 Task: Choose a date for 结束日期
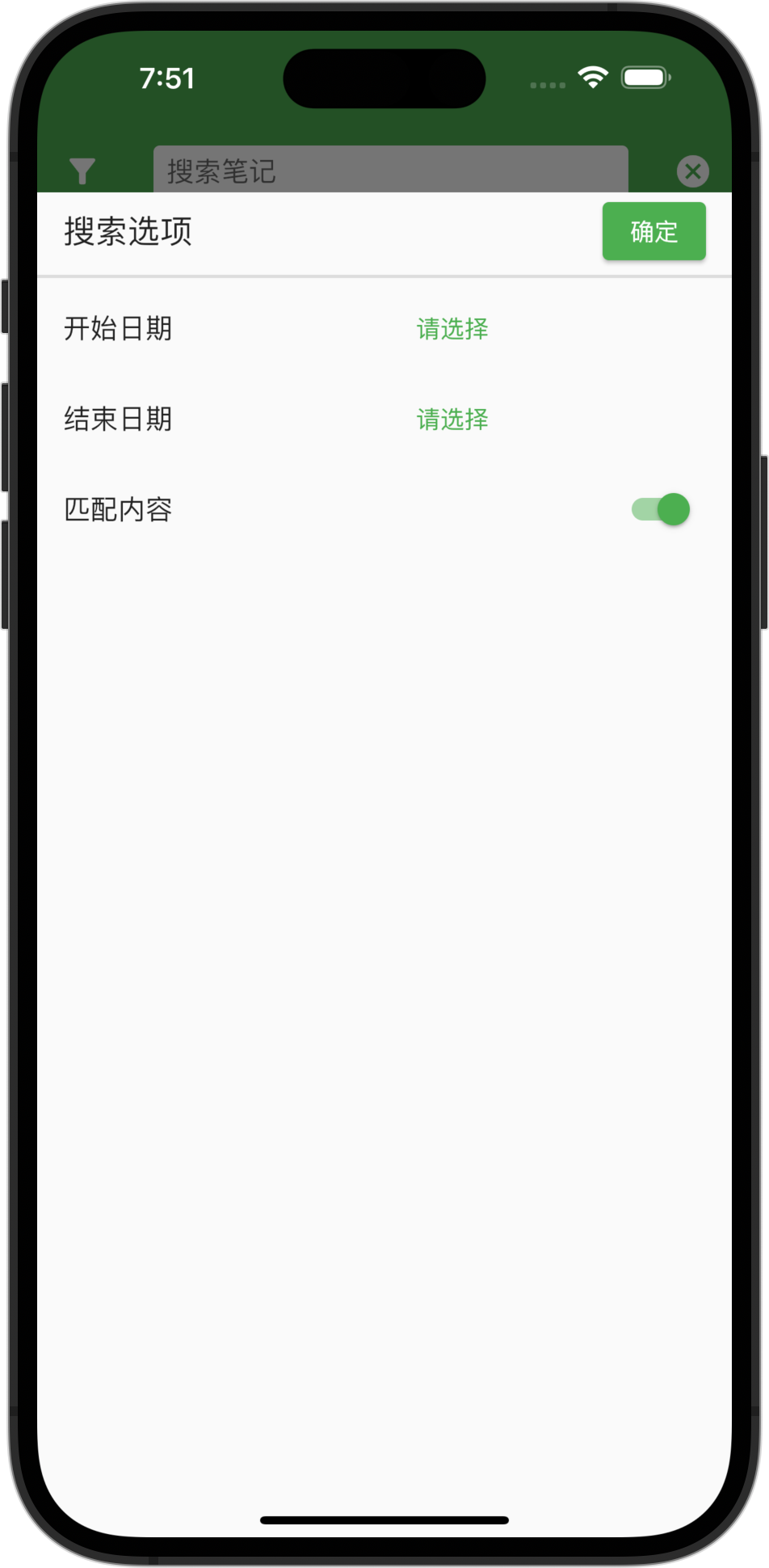coord(452,419)
